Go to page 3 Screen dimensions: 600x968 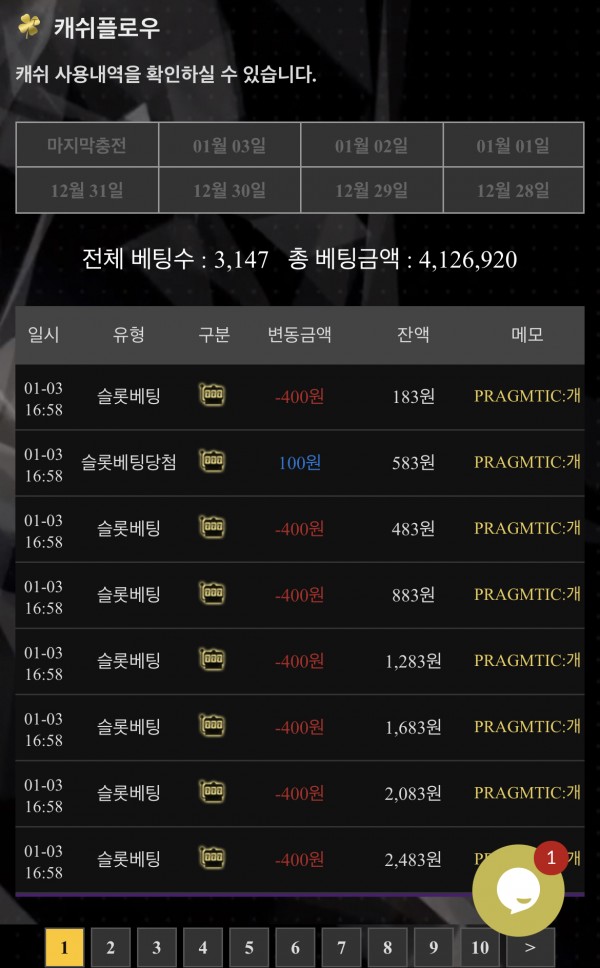(x=157, y=947)
